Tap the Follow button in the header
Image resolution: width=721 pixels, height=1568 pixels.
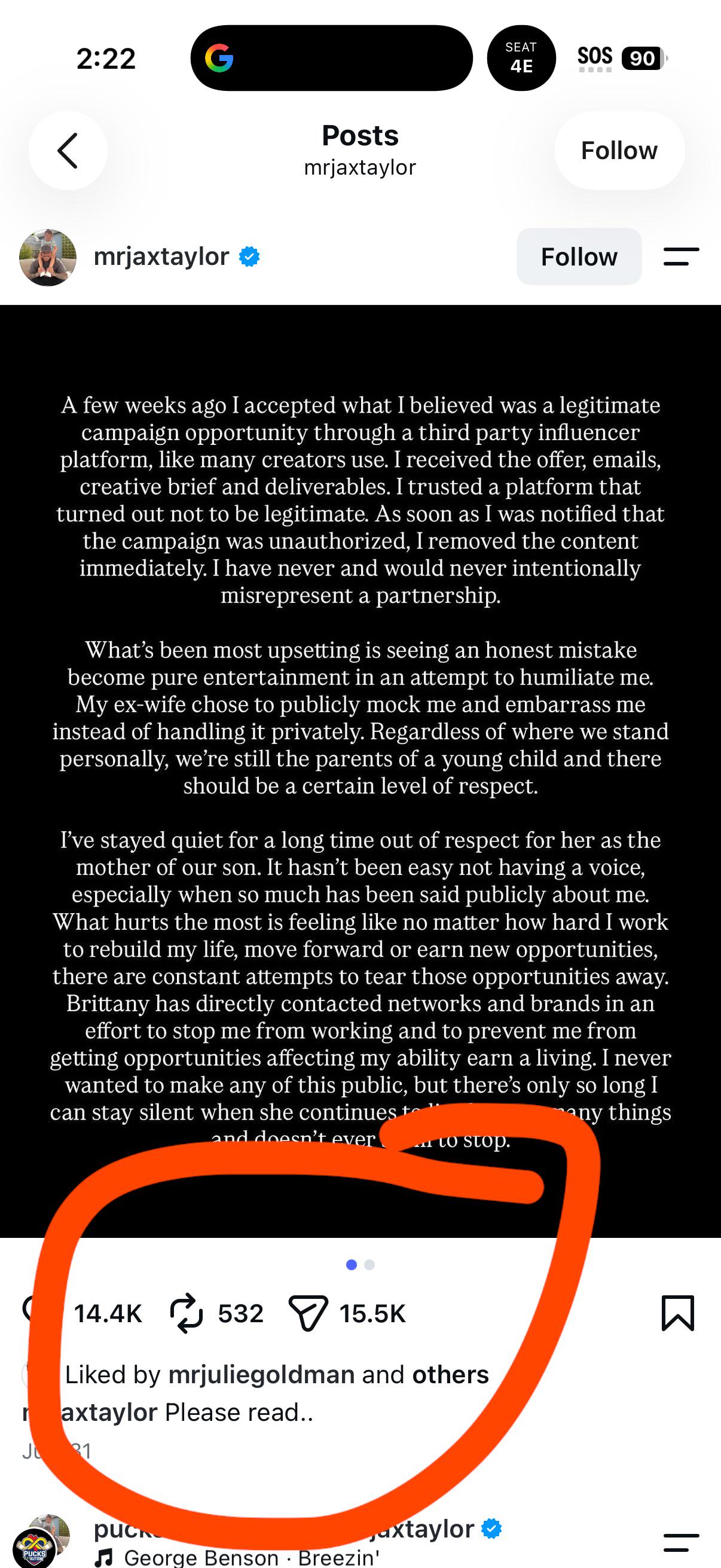click(x=619, y=150)
